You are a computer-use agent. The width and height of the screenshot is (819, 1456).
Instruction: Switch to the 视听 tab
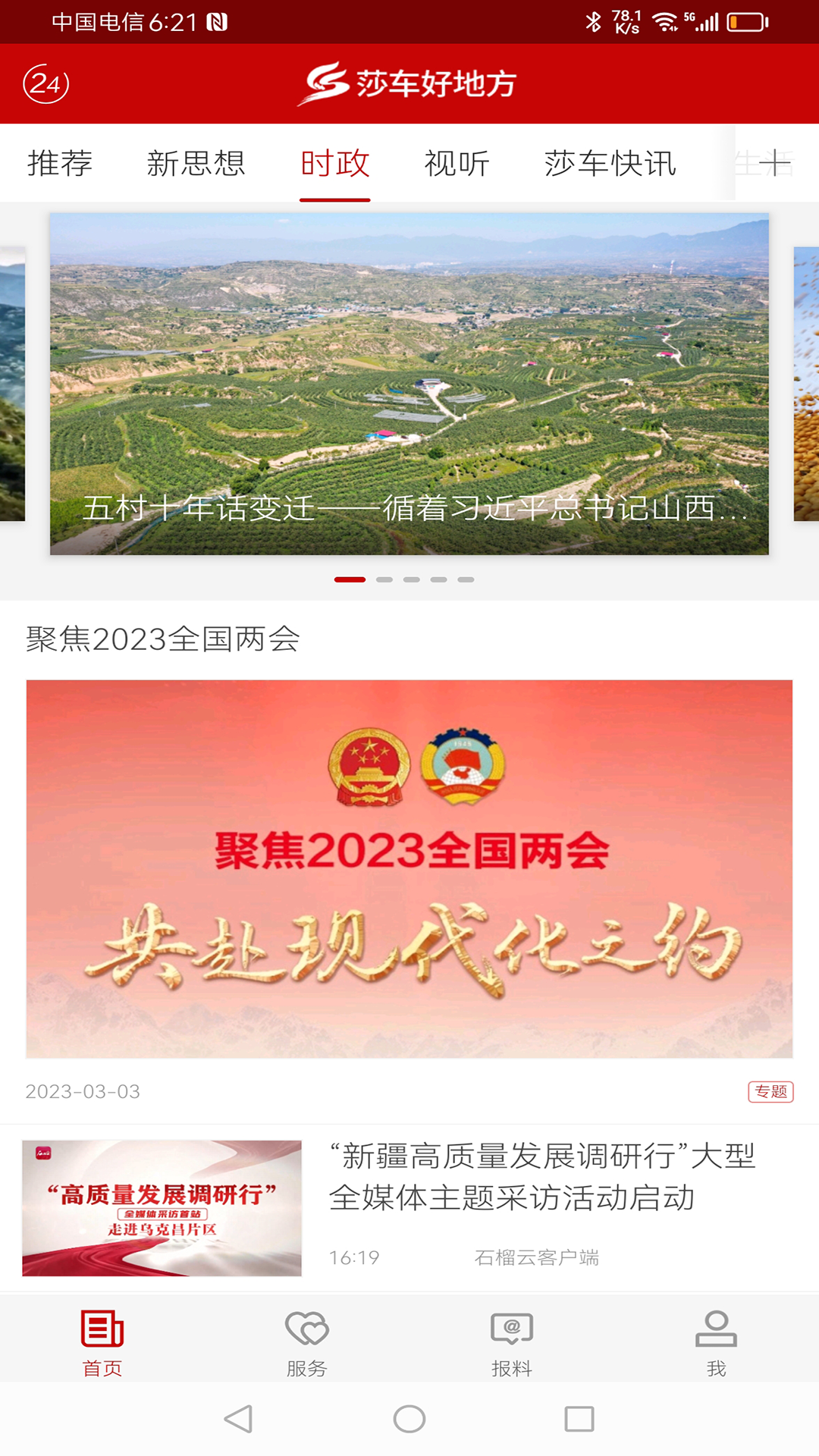(x=457, y=163)
